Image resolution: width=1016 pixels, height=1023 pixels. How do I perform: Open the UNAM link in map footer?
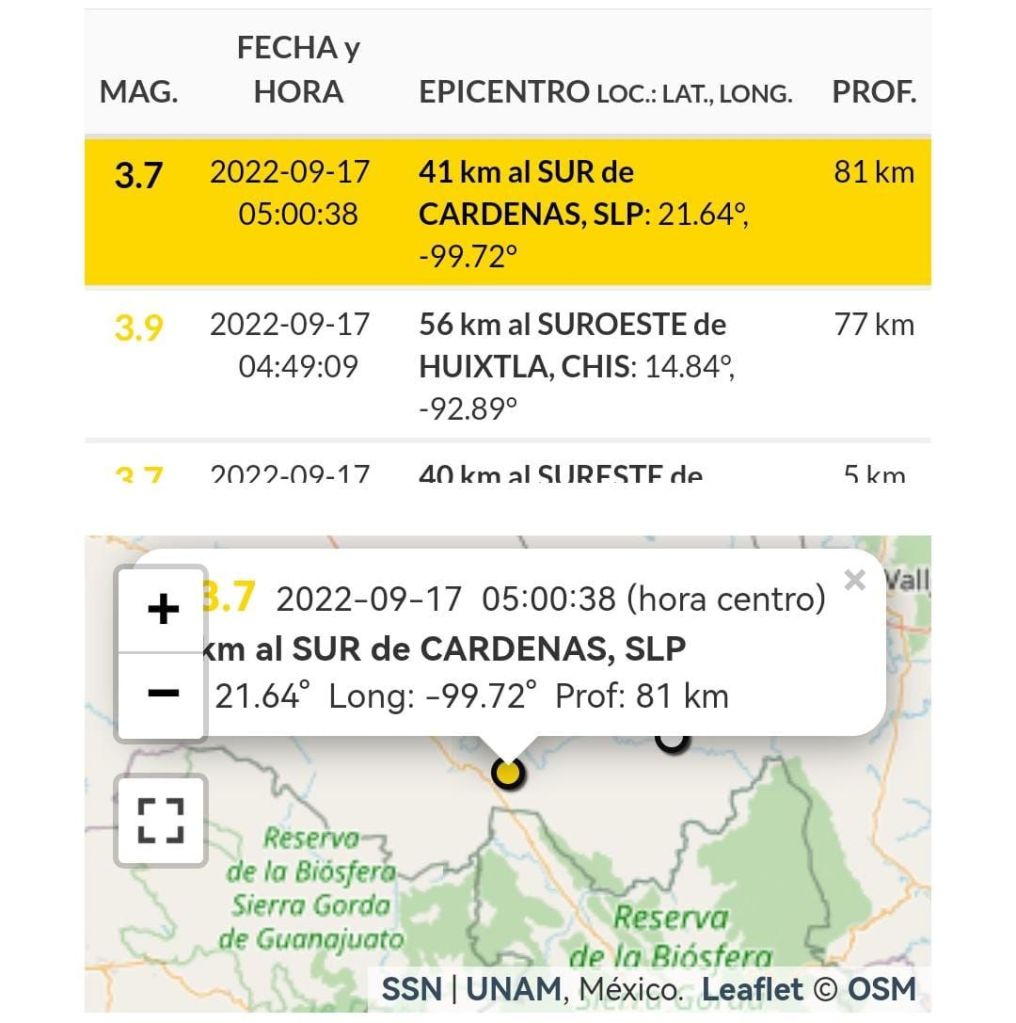click(x=513, y=990)
